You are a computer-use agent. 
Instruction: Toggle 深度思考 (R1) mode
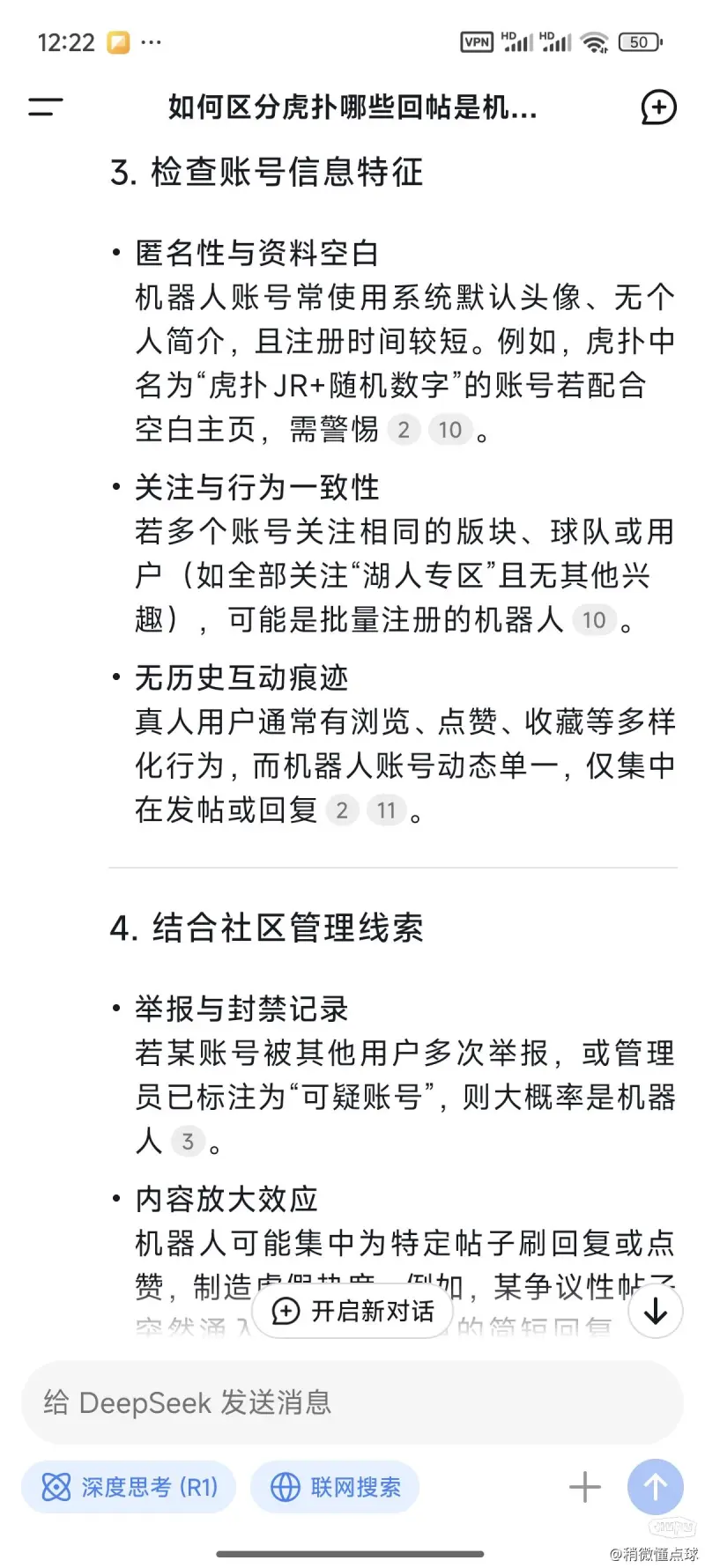point(129,1488)
